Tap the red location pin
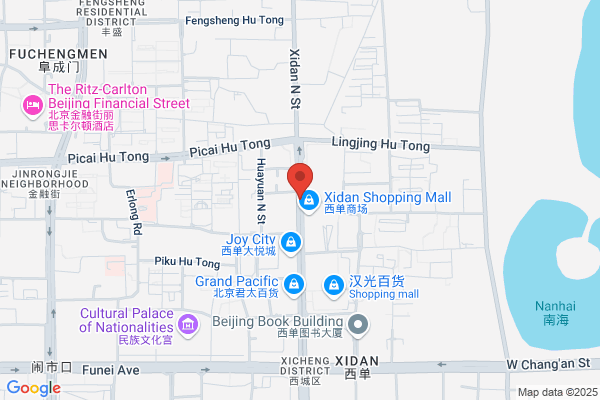The height and width of the screenshot is (400, 600). 300,180
